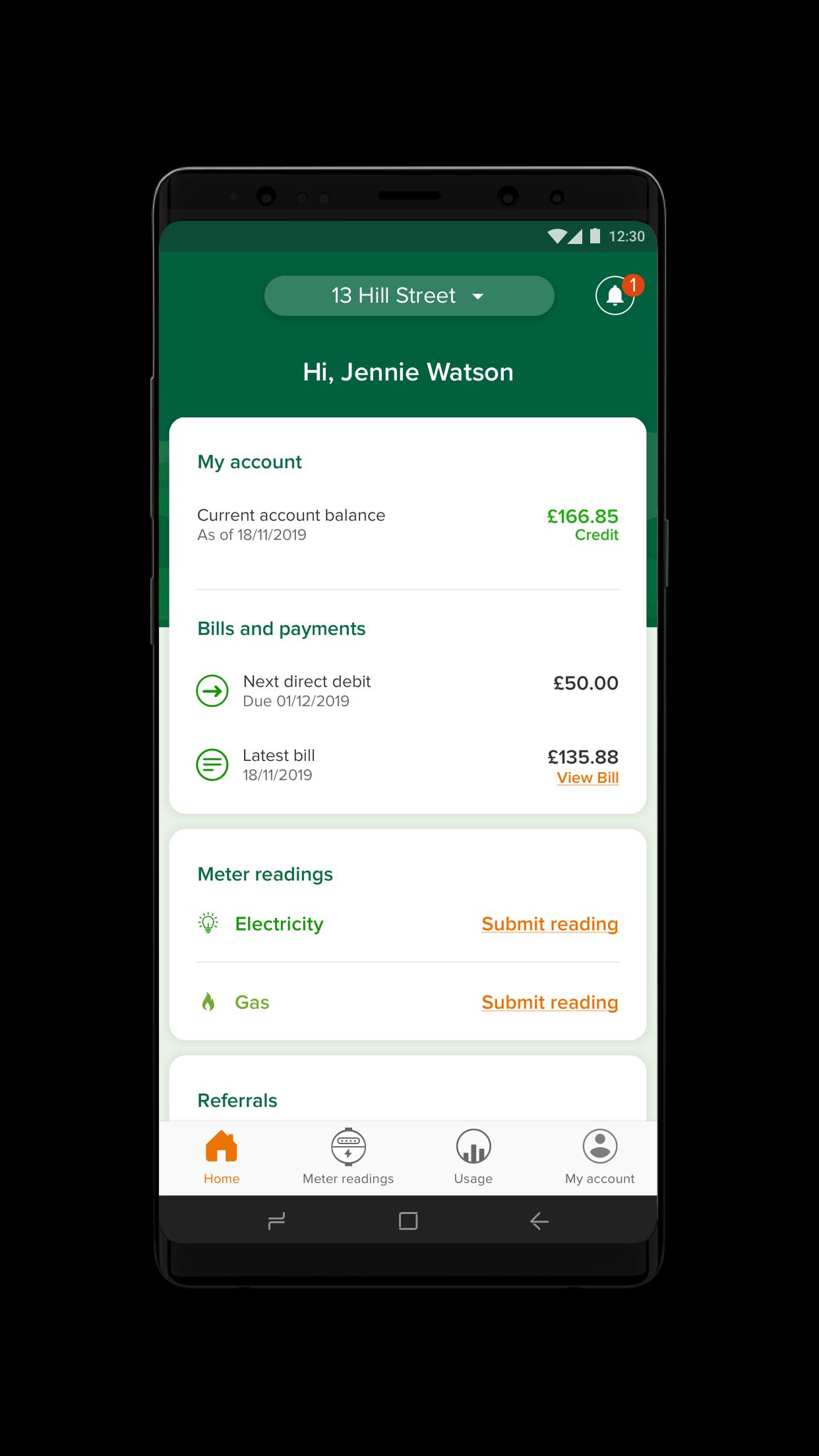Select the Home tab

click(222, 1157)
